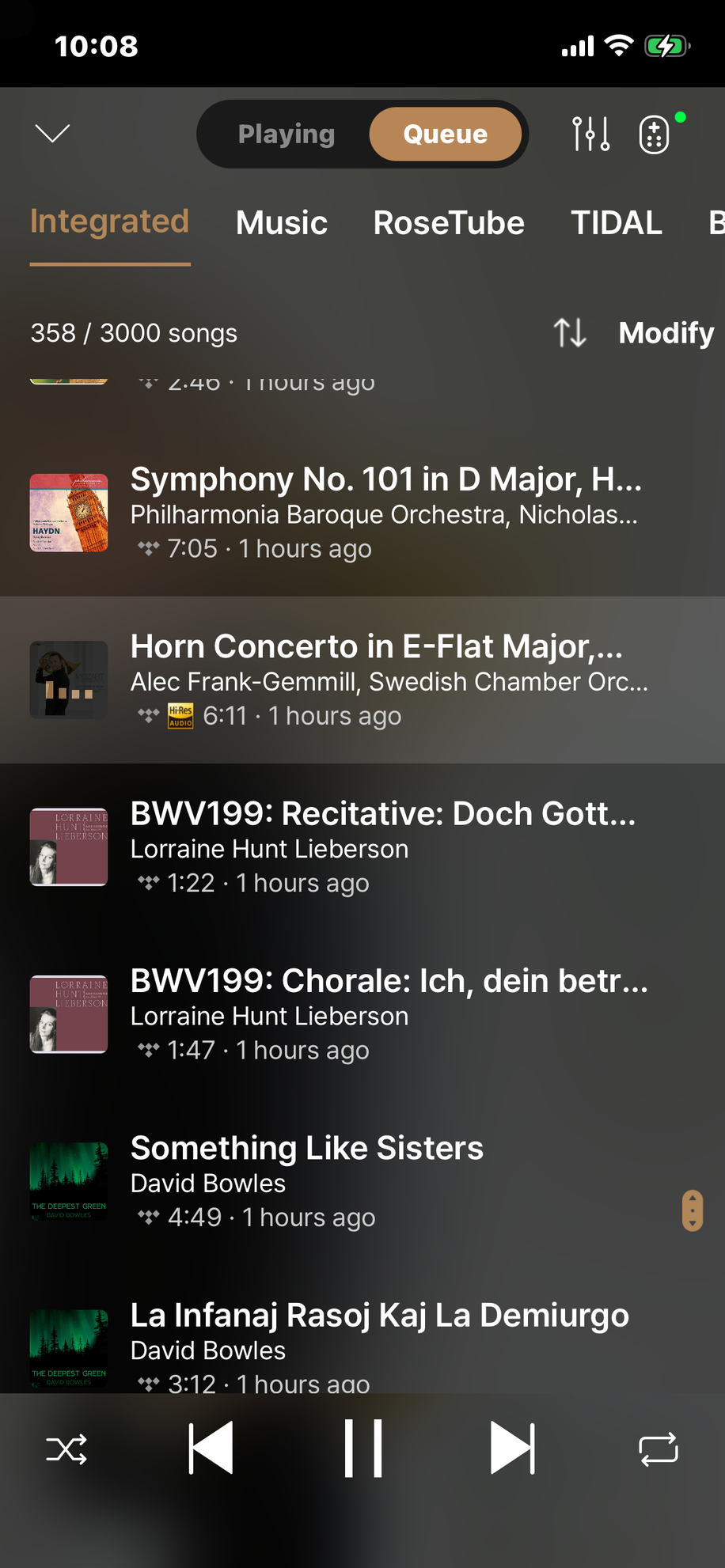Switch to the TIDAL tab
This screenshot has height=1568, width=725.
(x=617, y=223)
